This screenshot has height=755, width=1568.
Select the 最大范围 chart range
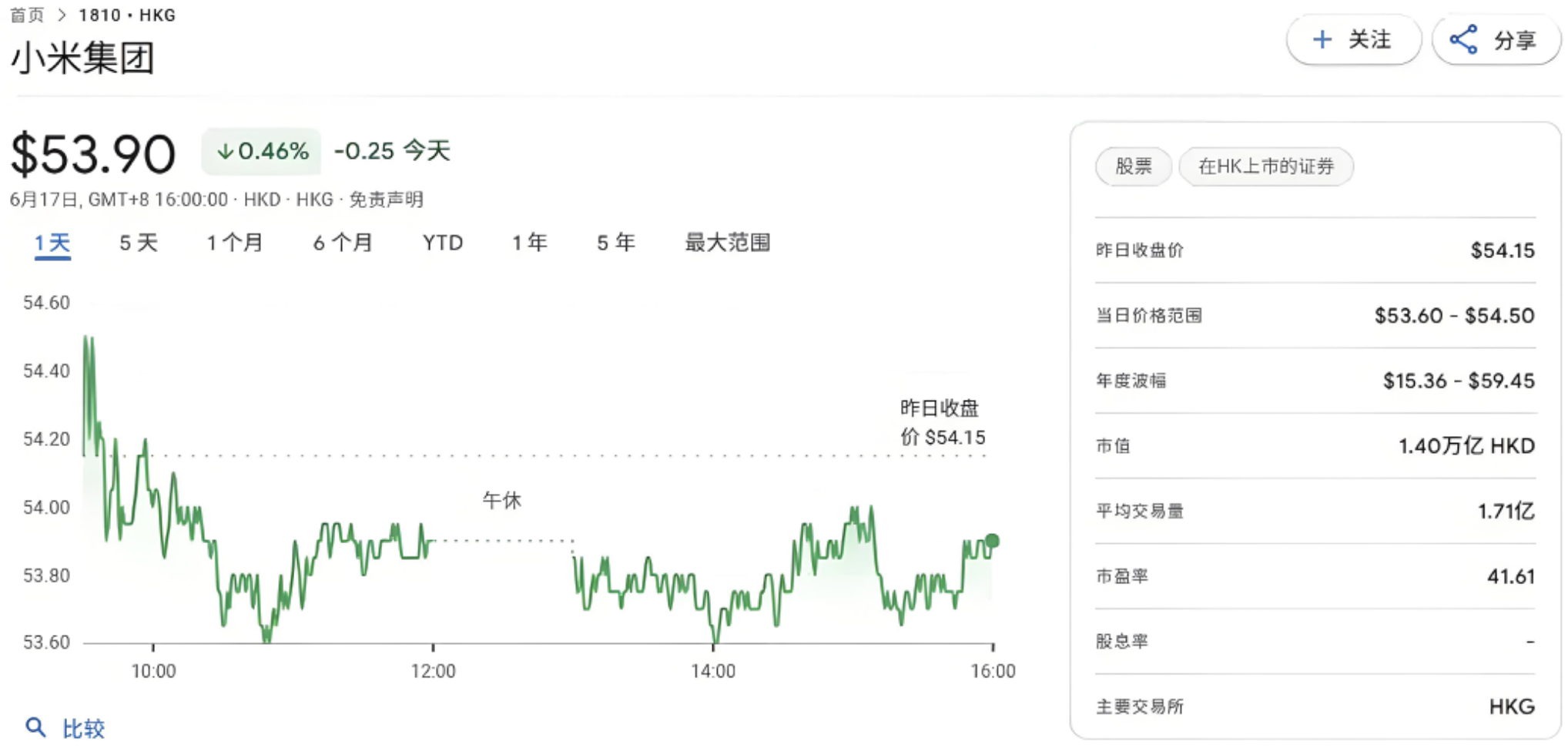pos(728,243)
